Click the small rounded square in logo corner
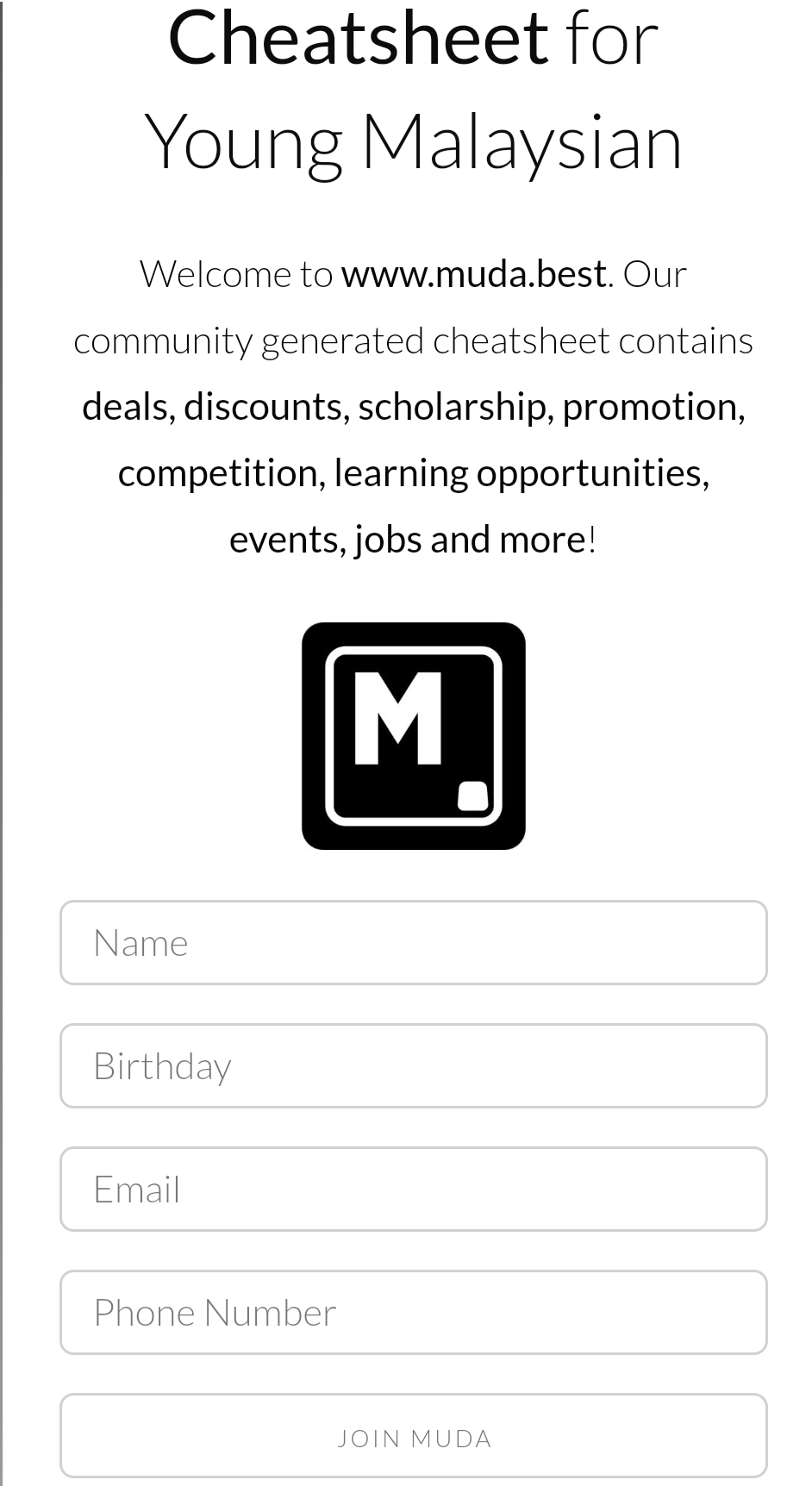This screenshot has width=812, height=1486. coord(475,797)
